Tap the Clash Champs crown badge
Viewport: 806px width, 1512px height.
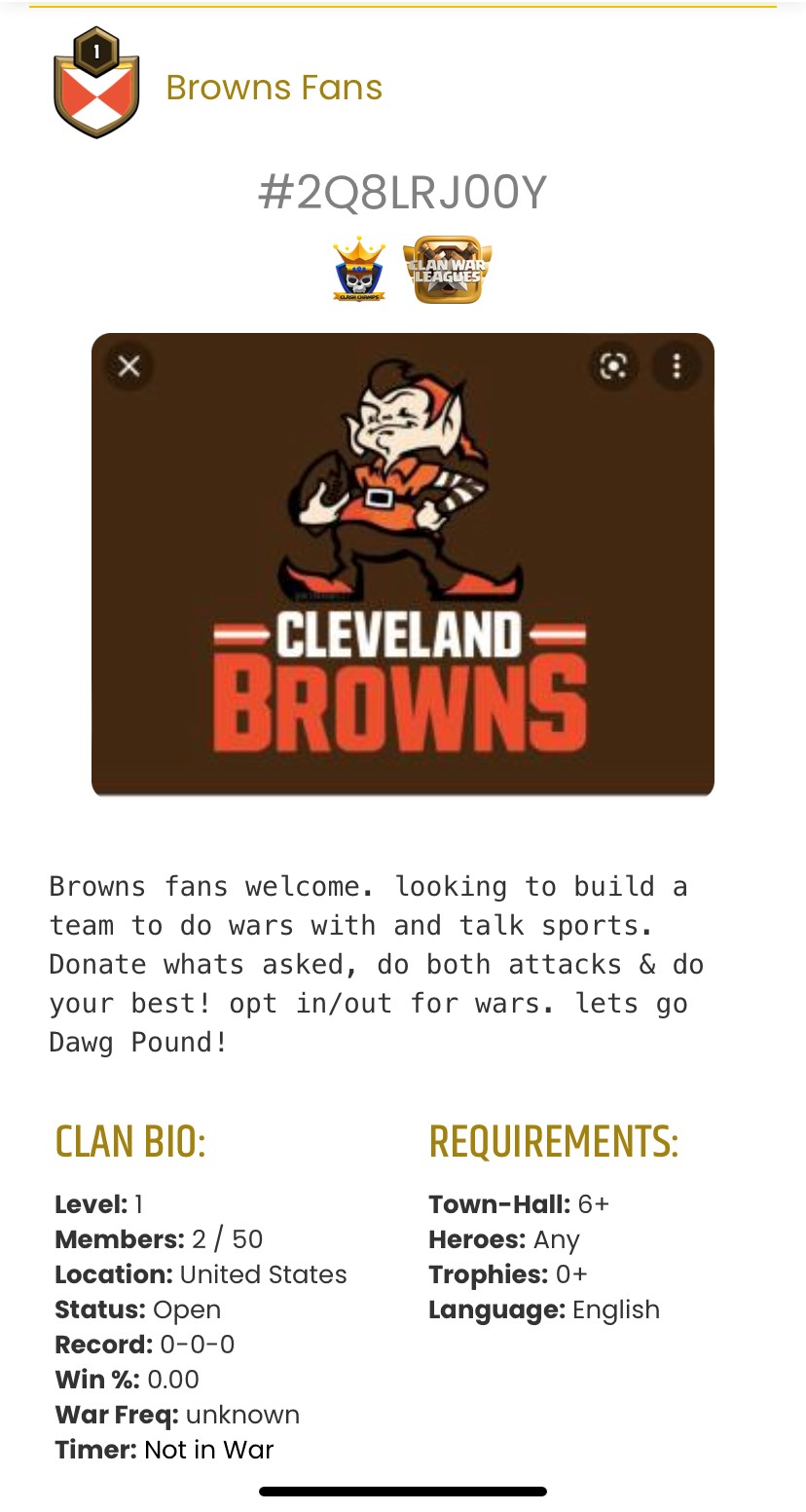pyautogui.click(x=359, y=270)
